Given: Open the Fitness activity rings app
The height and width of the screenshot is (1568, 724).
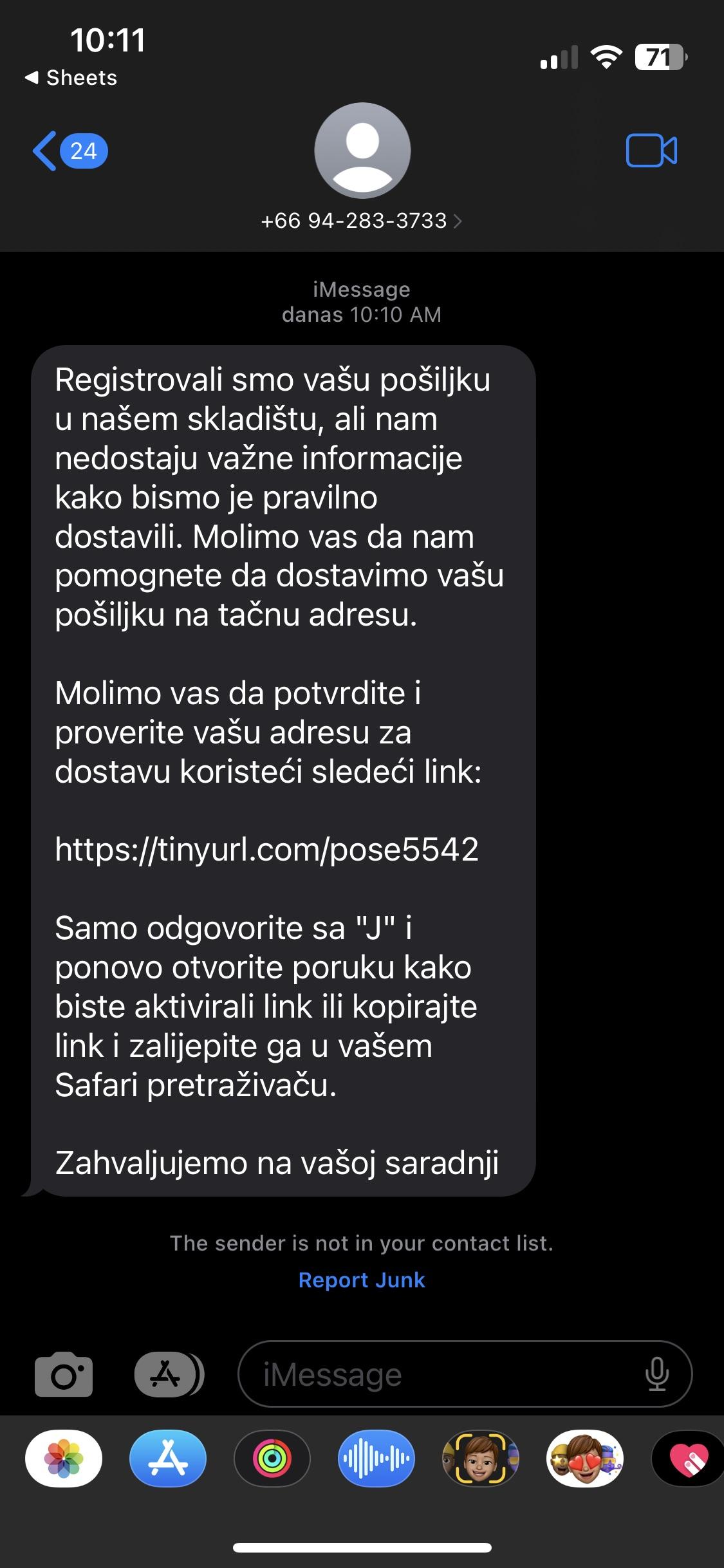Looking at the screenshot, I should click(272, 1459).
